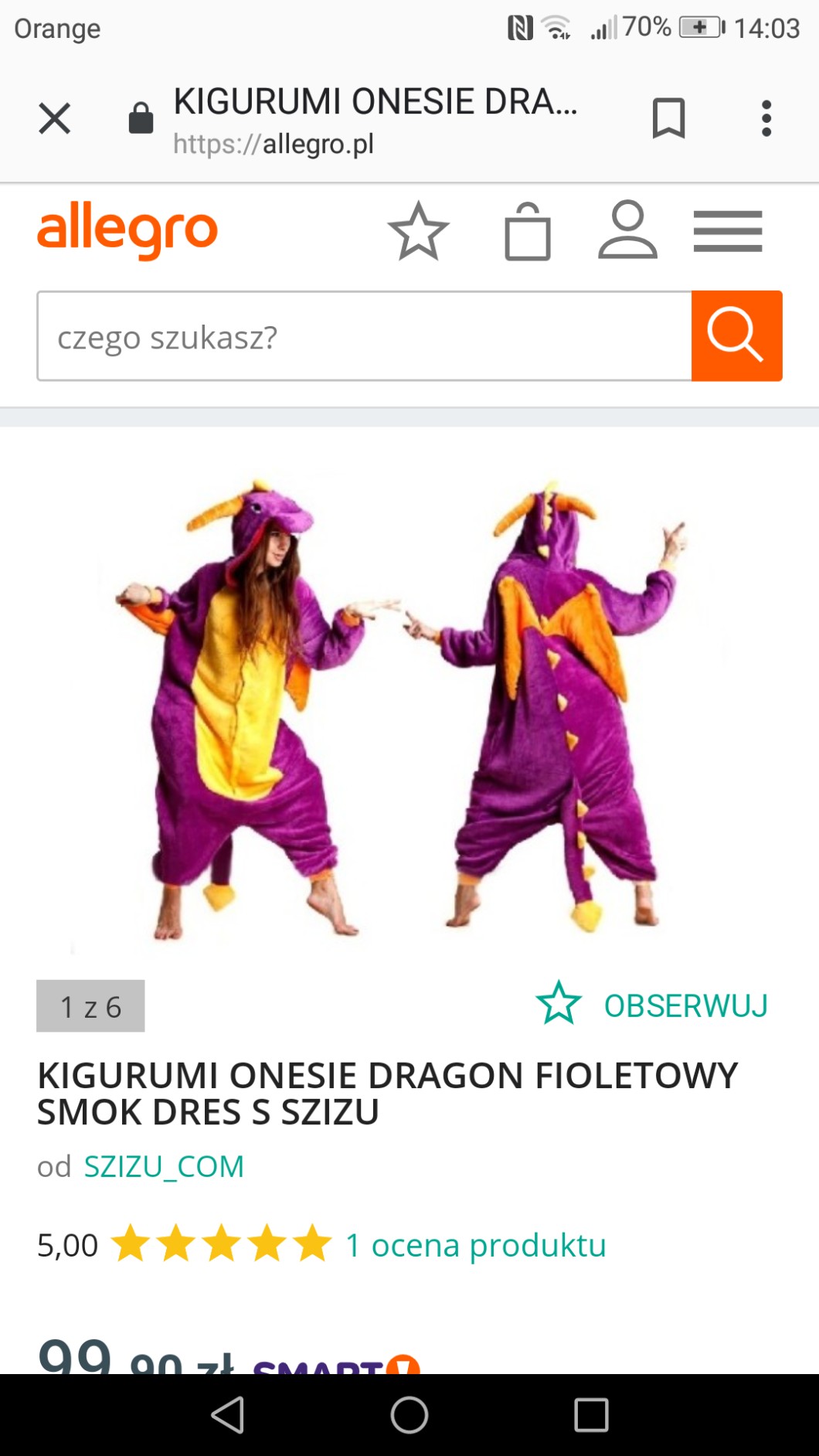This screenshot has height=1456, width=819.
Task: Go back with the system back button
Action: (x=228, y=1415)
